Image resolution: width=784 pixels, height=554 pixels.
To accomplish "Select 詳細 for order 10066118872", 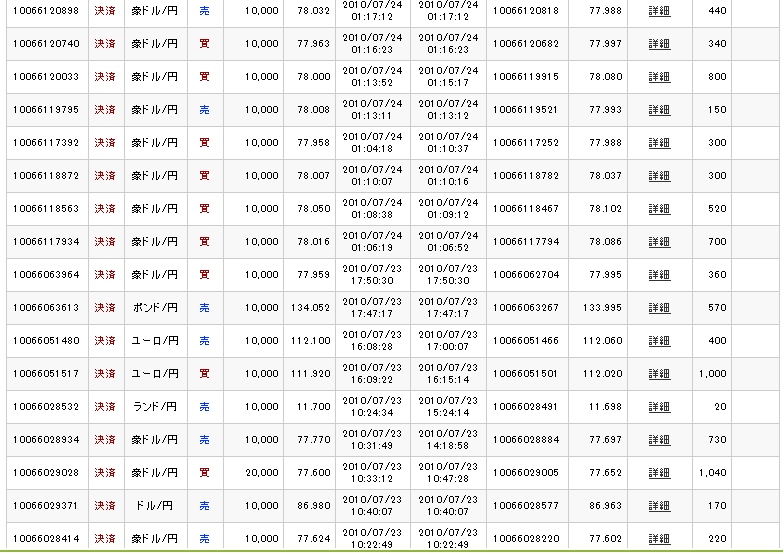I will point(659,176).
